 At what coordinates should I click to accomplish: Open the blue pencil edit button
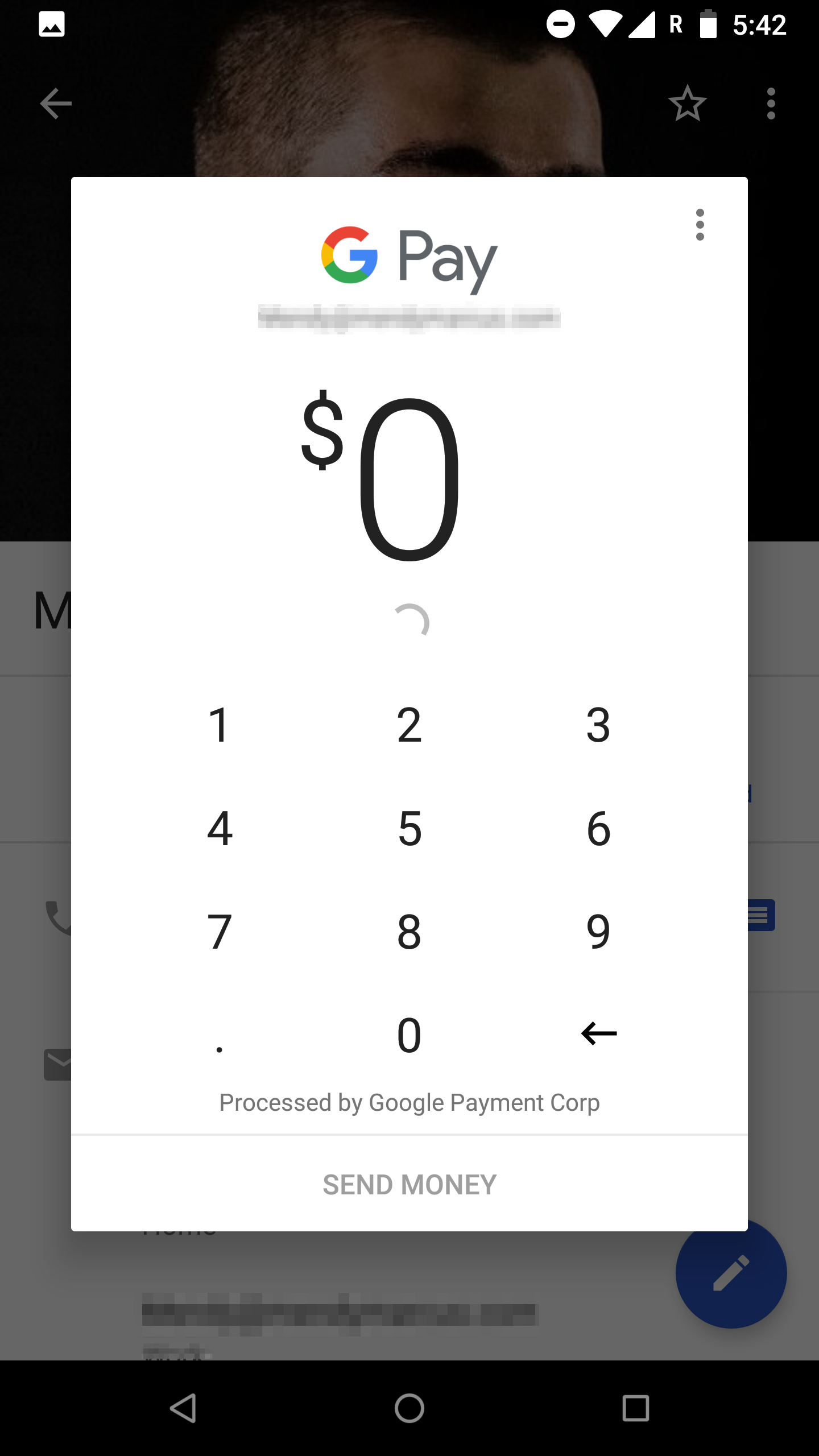click(731, 1273)
